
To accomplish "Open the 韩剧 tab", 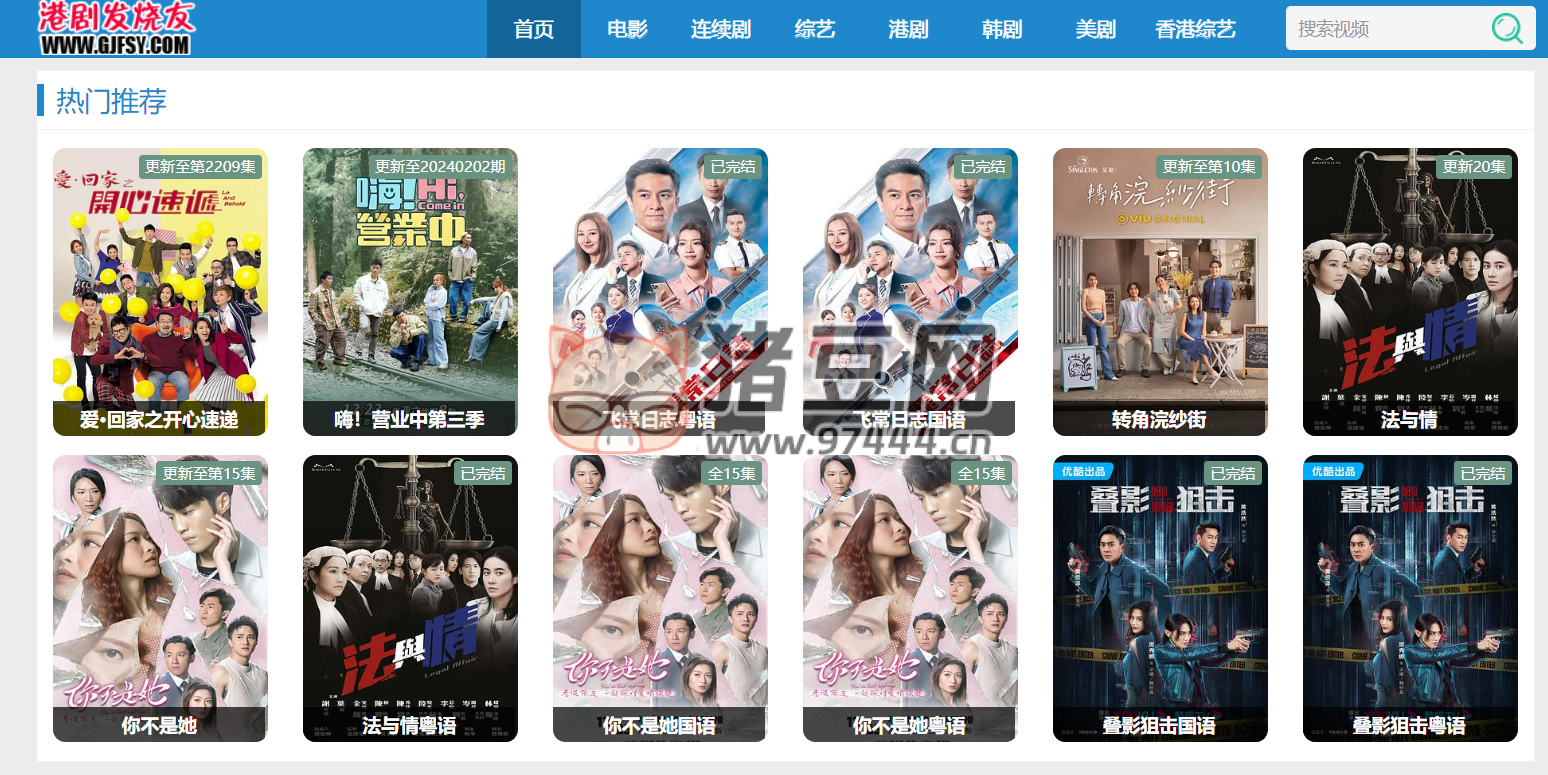I will (x=1002, y=29).
